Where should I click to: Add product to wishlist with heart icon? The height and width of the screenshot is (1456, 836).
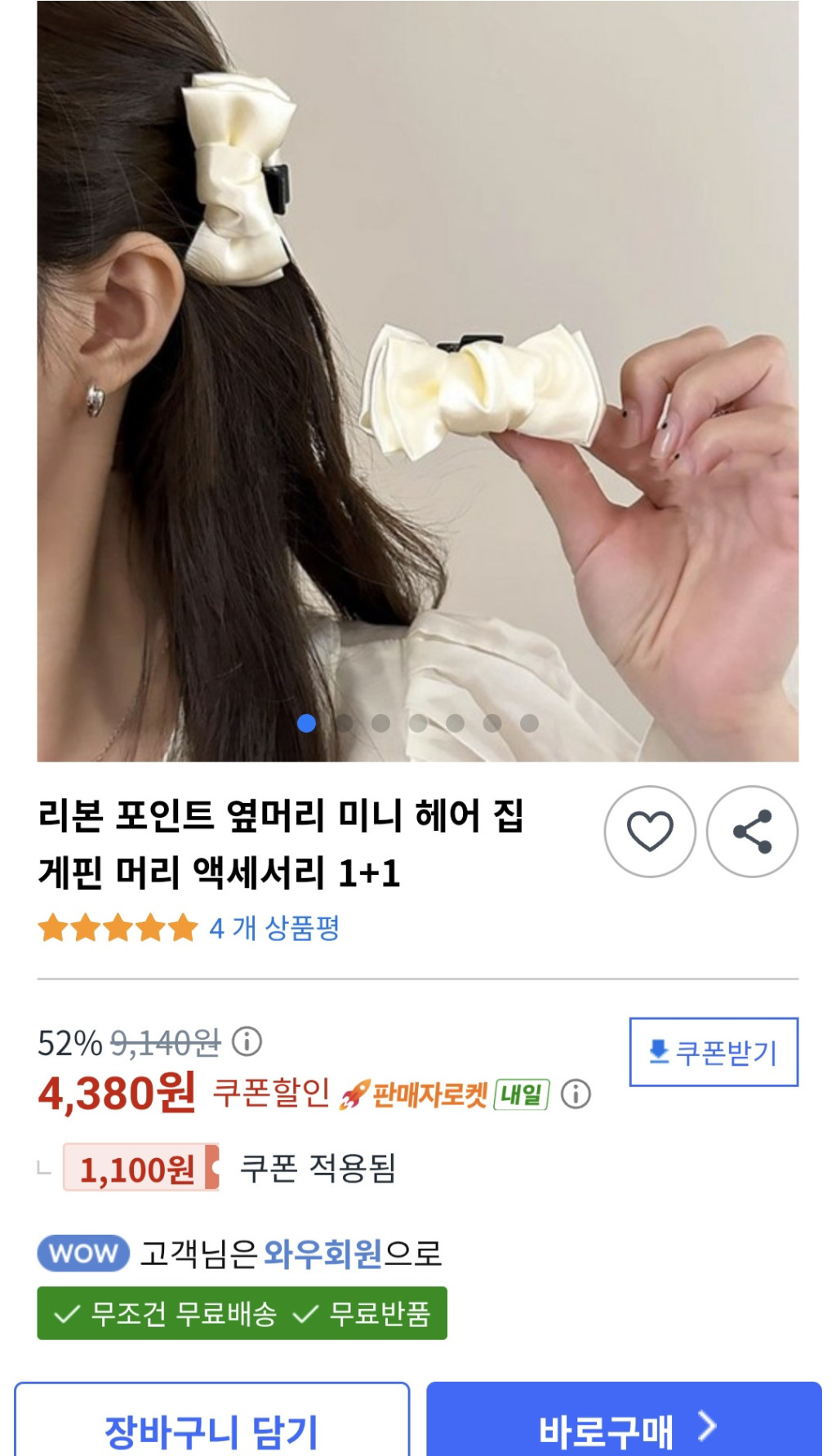pos(649,832)
